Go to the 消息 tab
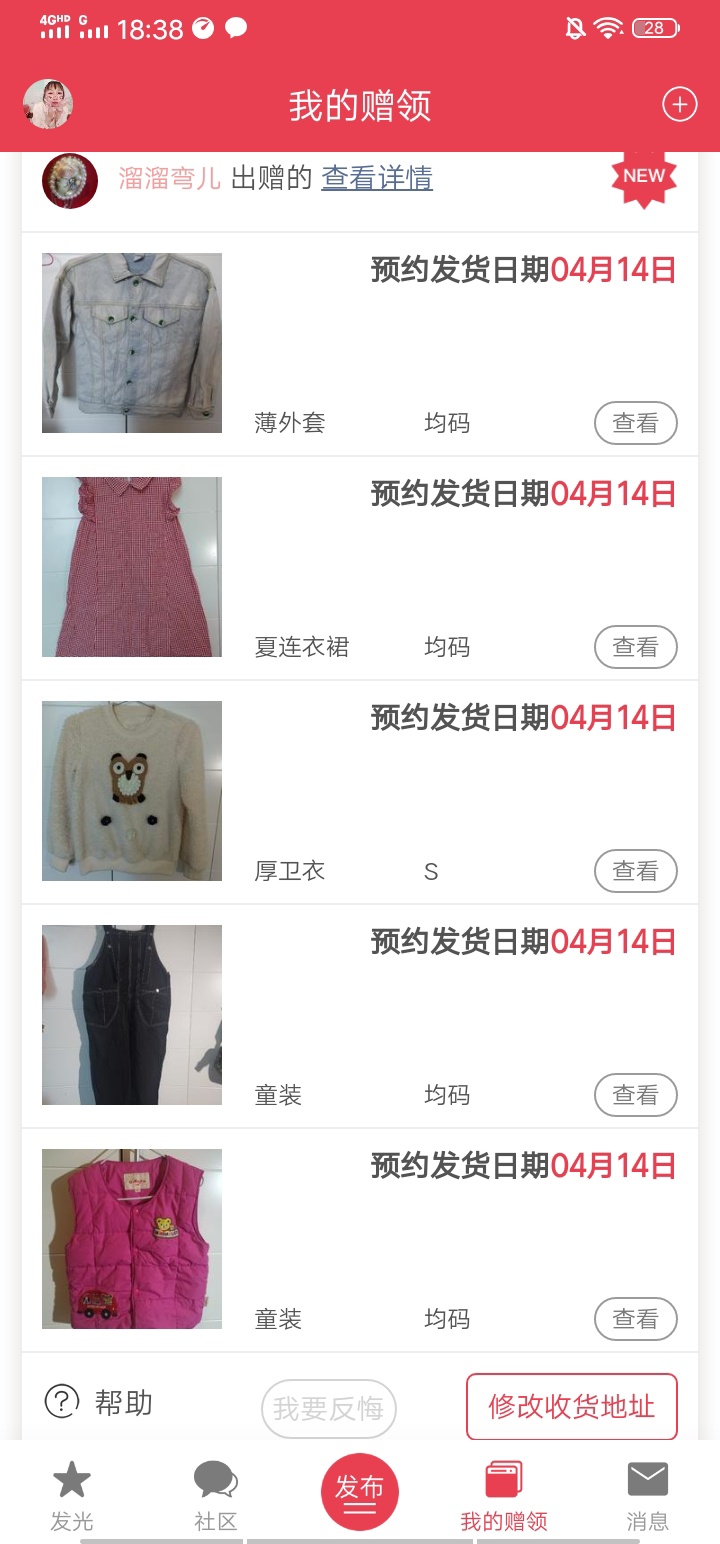Image resolution: width=720 pixels, height=1544 pixels. pyautogui.click(x=647, y=1495)
